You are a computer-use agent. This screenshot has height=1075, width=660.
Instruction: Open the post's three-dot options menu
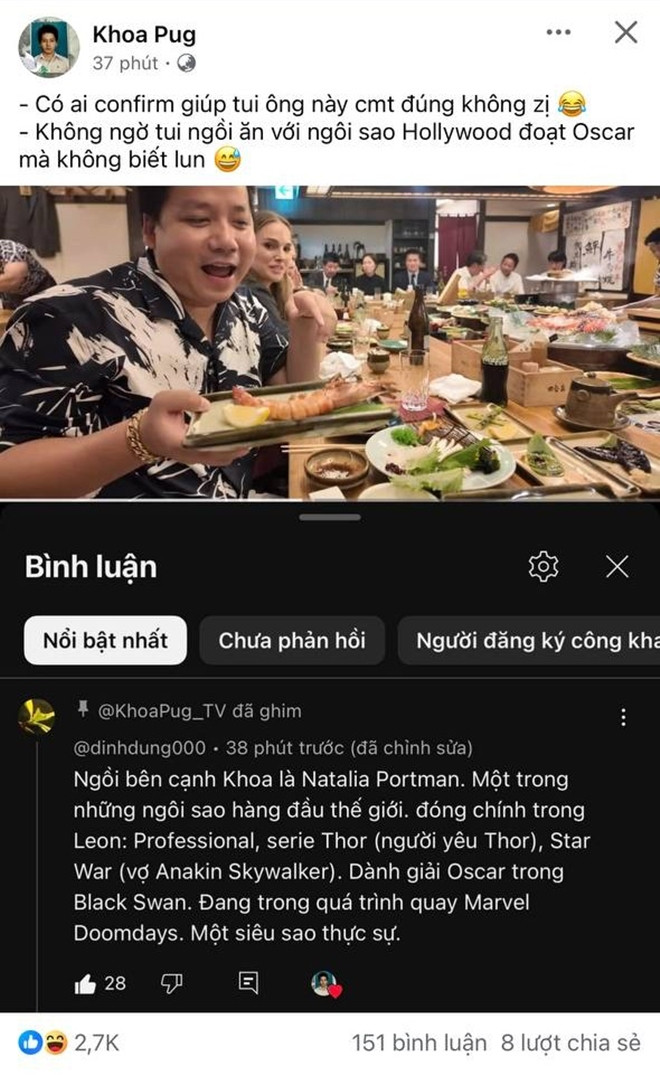[x=558, y=33]
